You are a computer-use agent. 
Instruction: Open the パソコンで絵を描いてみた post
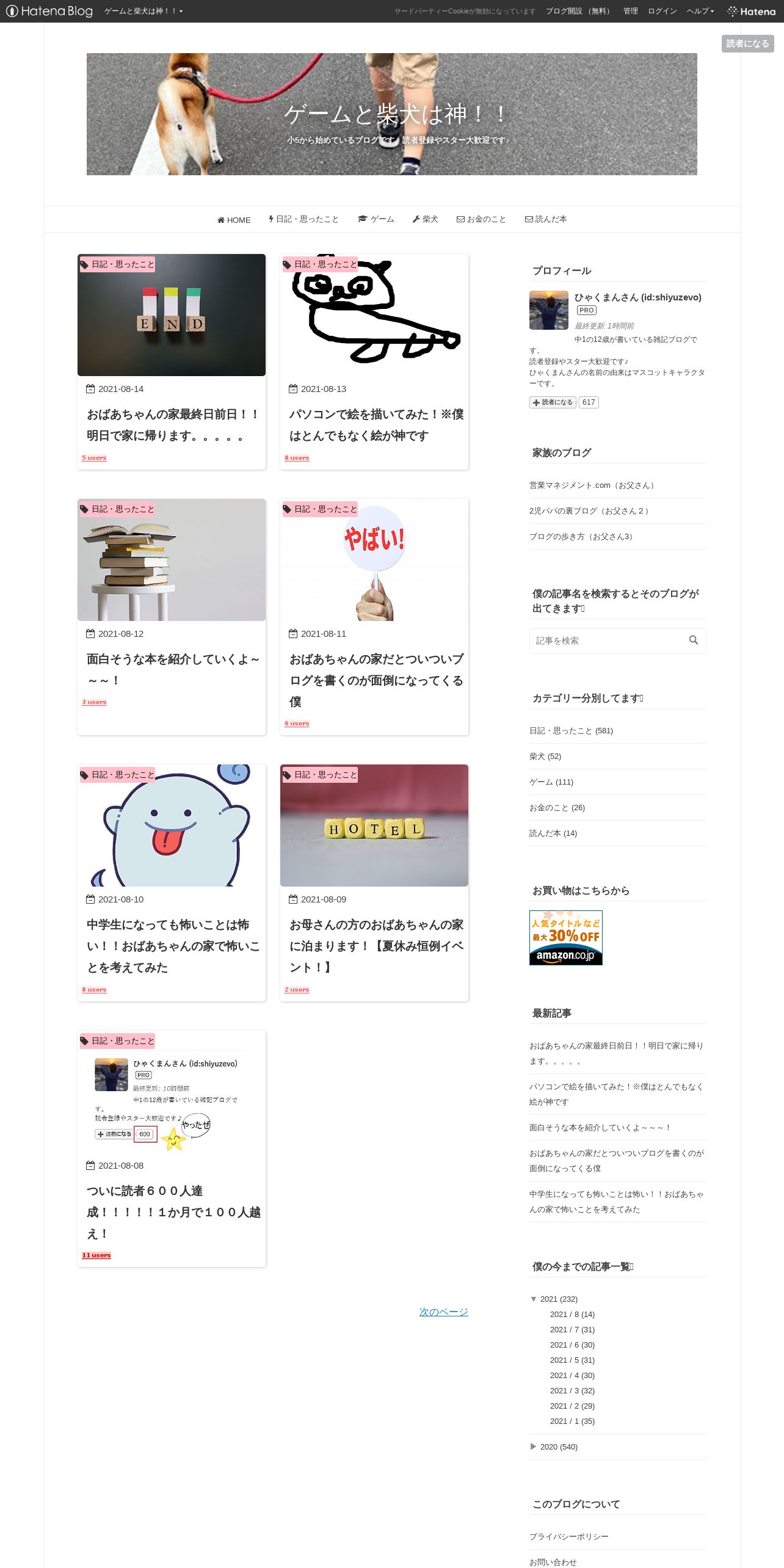[376, 424]
